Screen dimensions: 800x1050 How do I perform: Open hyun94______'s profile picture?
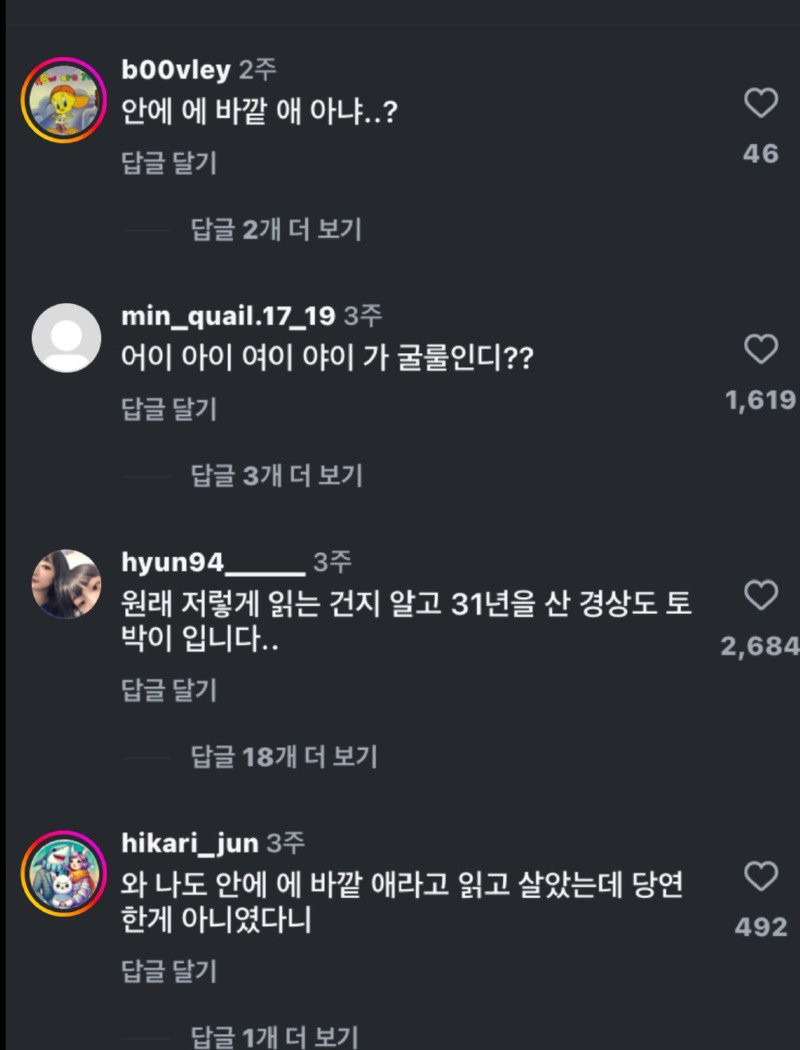coord(66,584)
